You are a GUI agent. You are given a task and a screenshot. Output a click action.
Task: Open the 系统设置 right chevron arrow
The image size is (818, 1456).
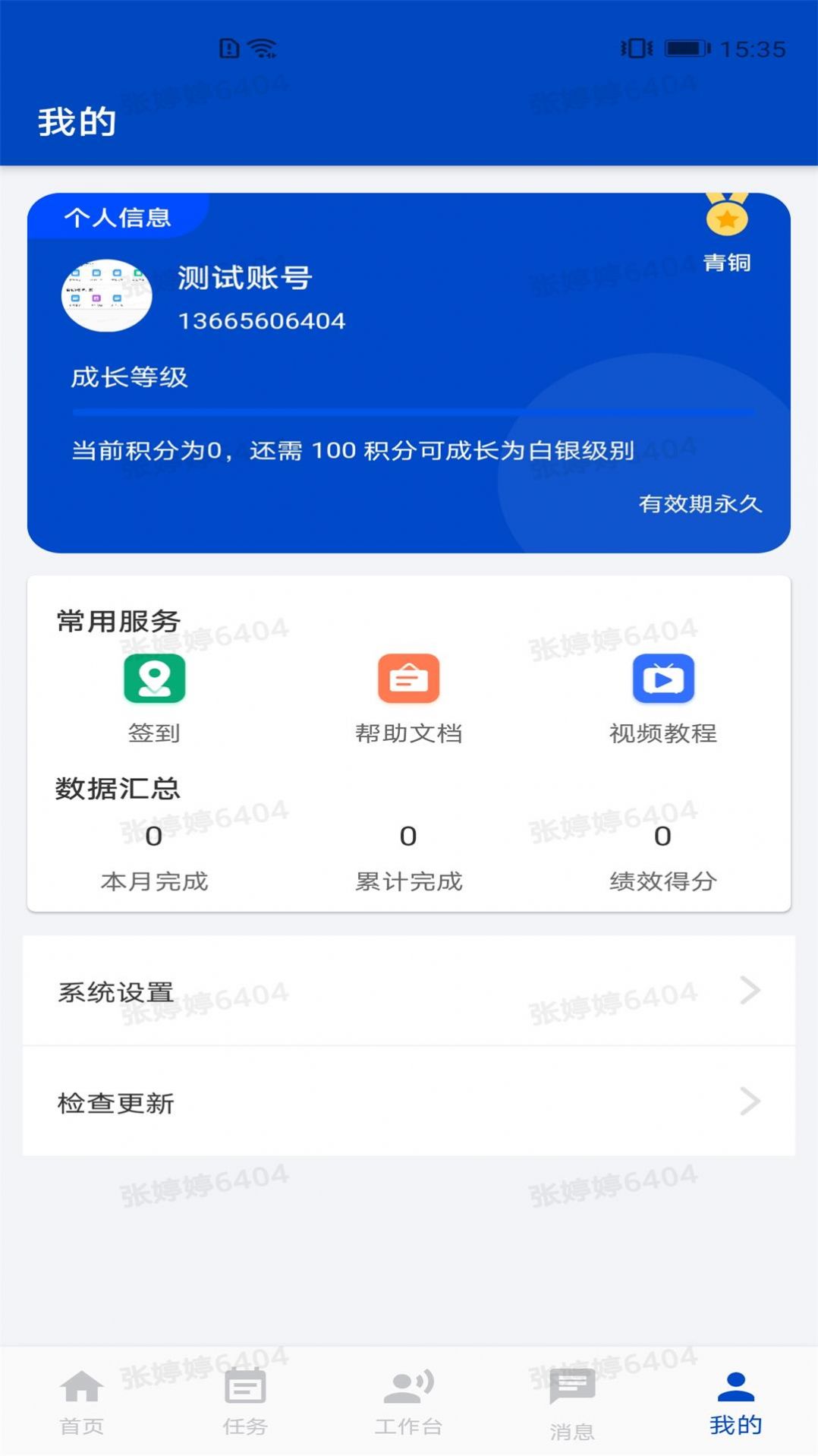point(750,991)
